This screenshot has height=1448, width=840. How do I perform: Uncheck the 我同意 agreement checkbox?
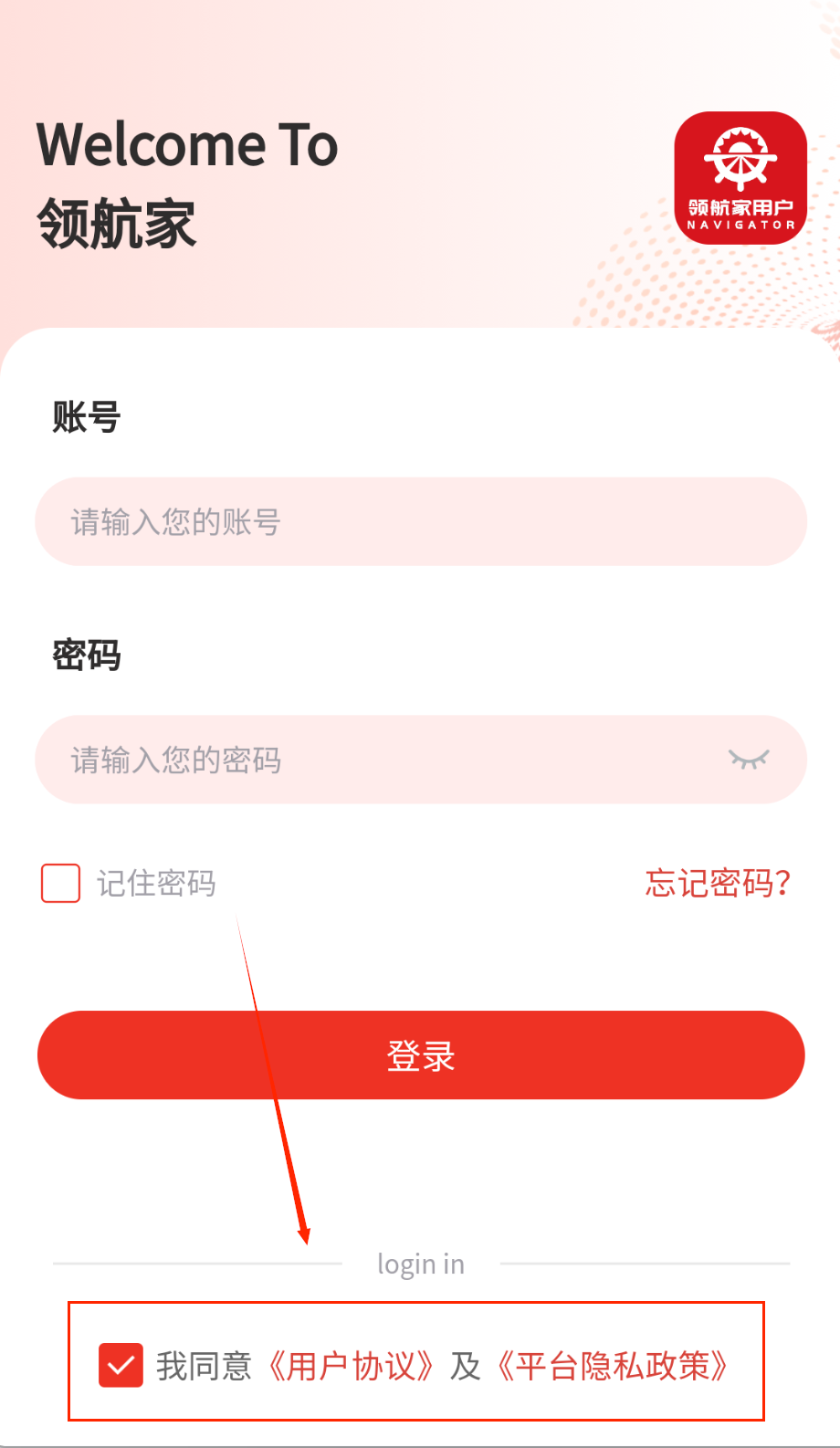point(121,1365)
